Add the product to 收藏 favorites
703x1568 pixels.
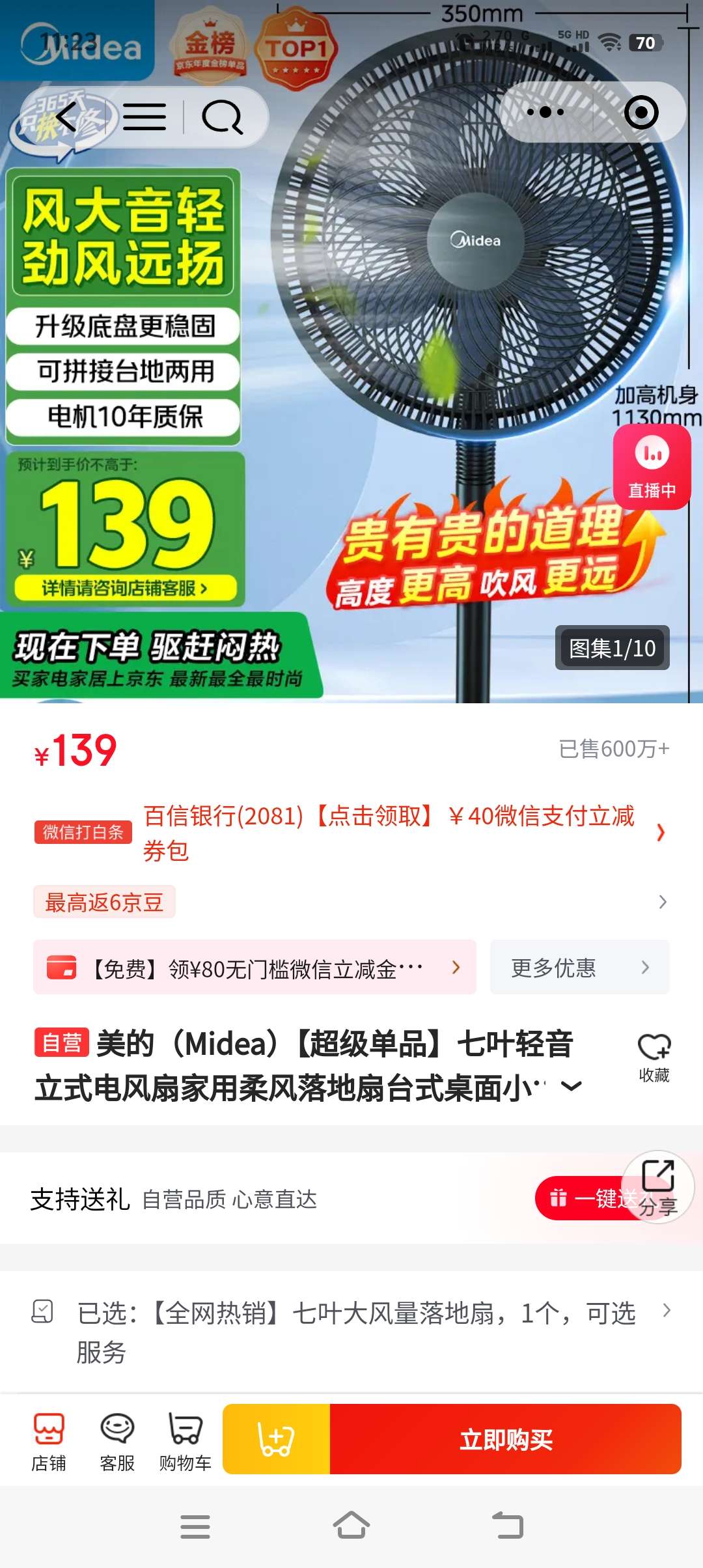click(654, 1056)
